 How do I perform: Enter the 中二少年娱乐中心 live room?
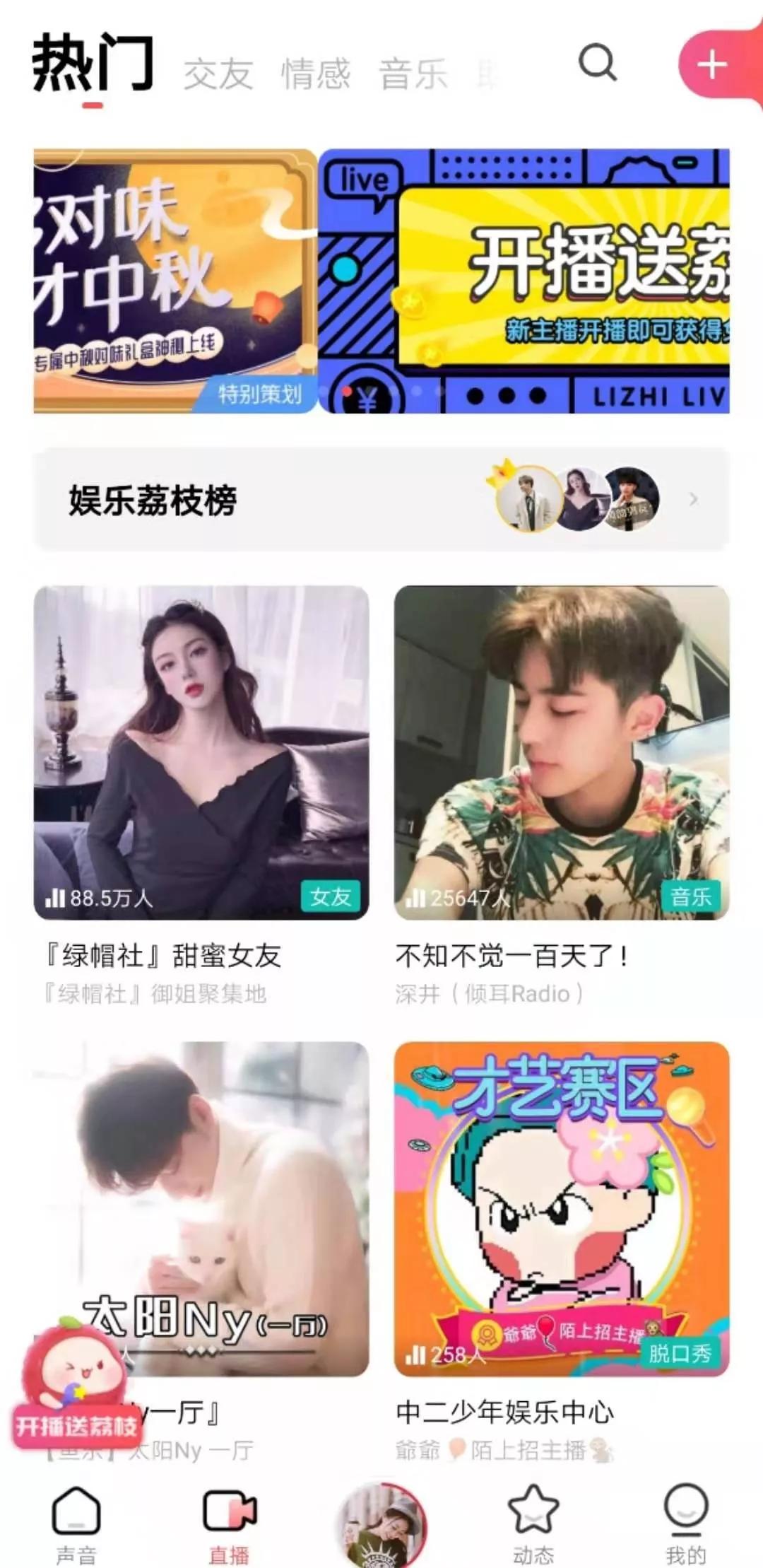click(562, 1208)
